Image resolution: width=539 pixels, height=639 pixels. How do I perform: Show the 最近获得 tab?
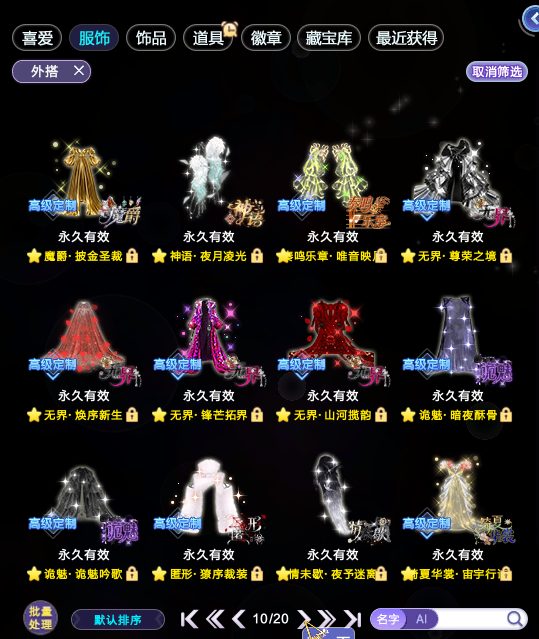coord(406,38)
